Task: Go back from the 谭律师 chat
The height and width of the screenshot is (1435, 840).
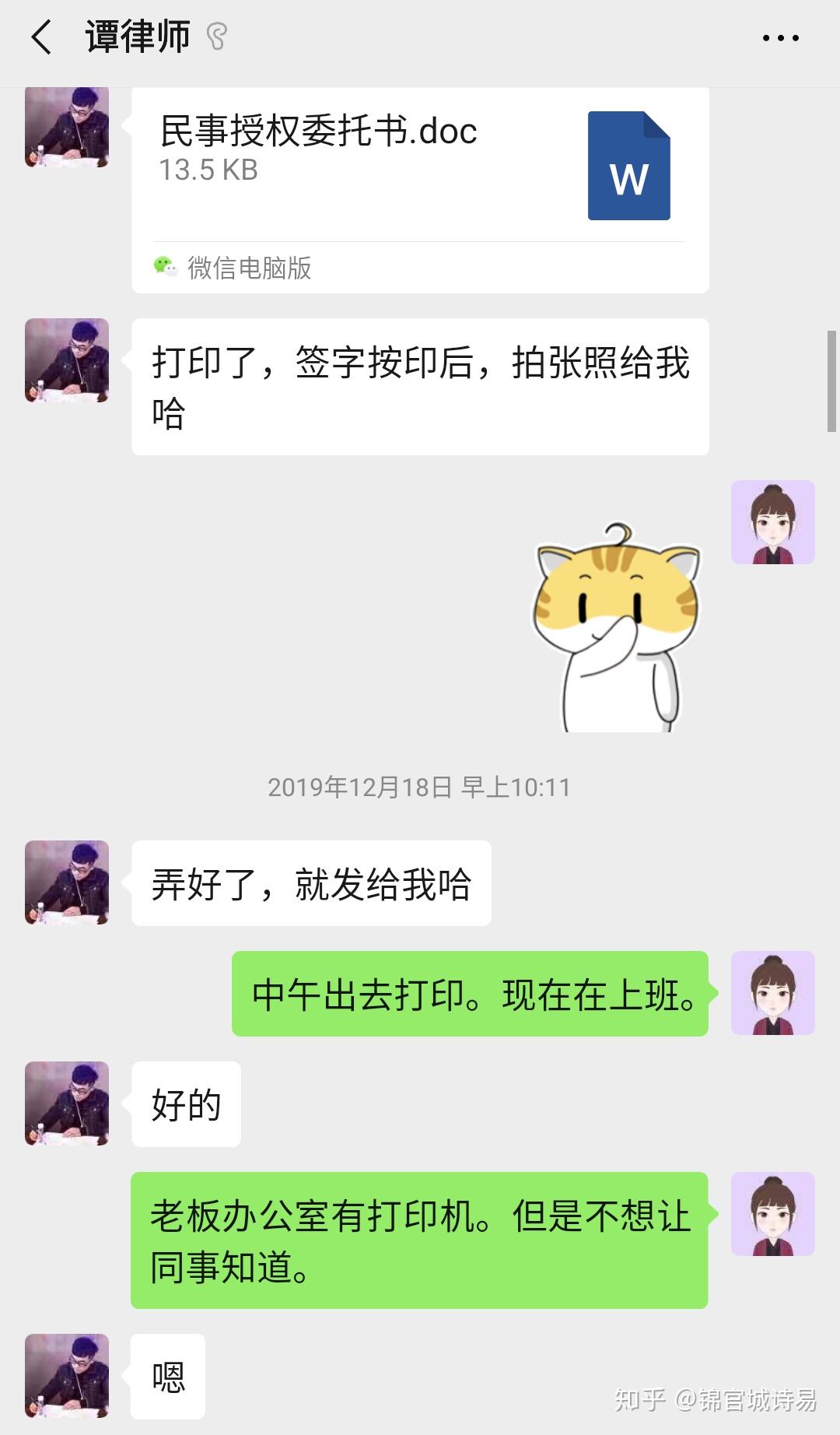Action: [42, 37]
